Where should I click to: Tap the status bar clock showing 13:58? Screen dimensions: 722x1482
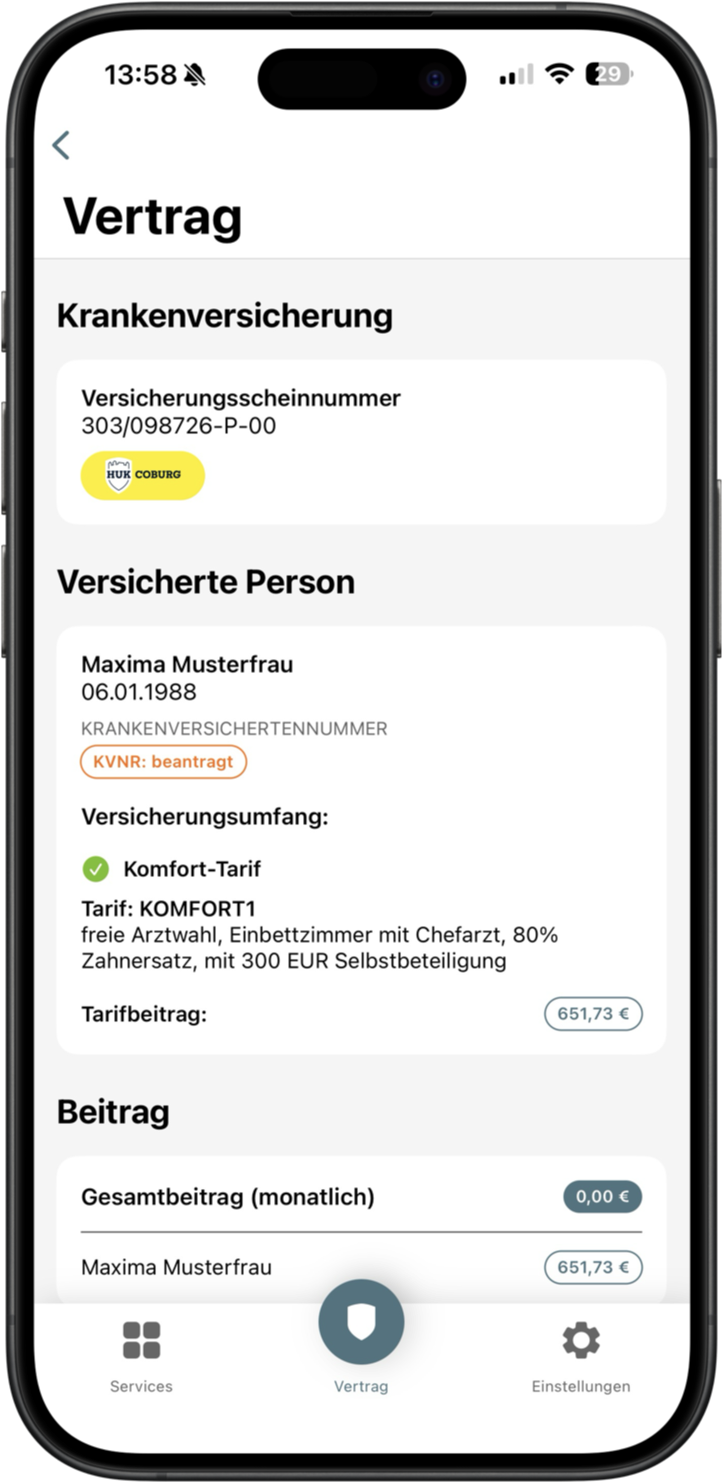click(140, 74)
